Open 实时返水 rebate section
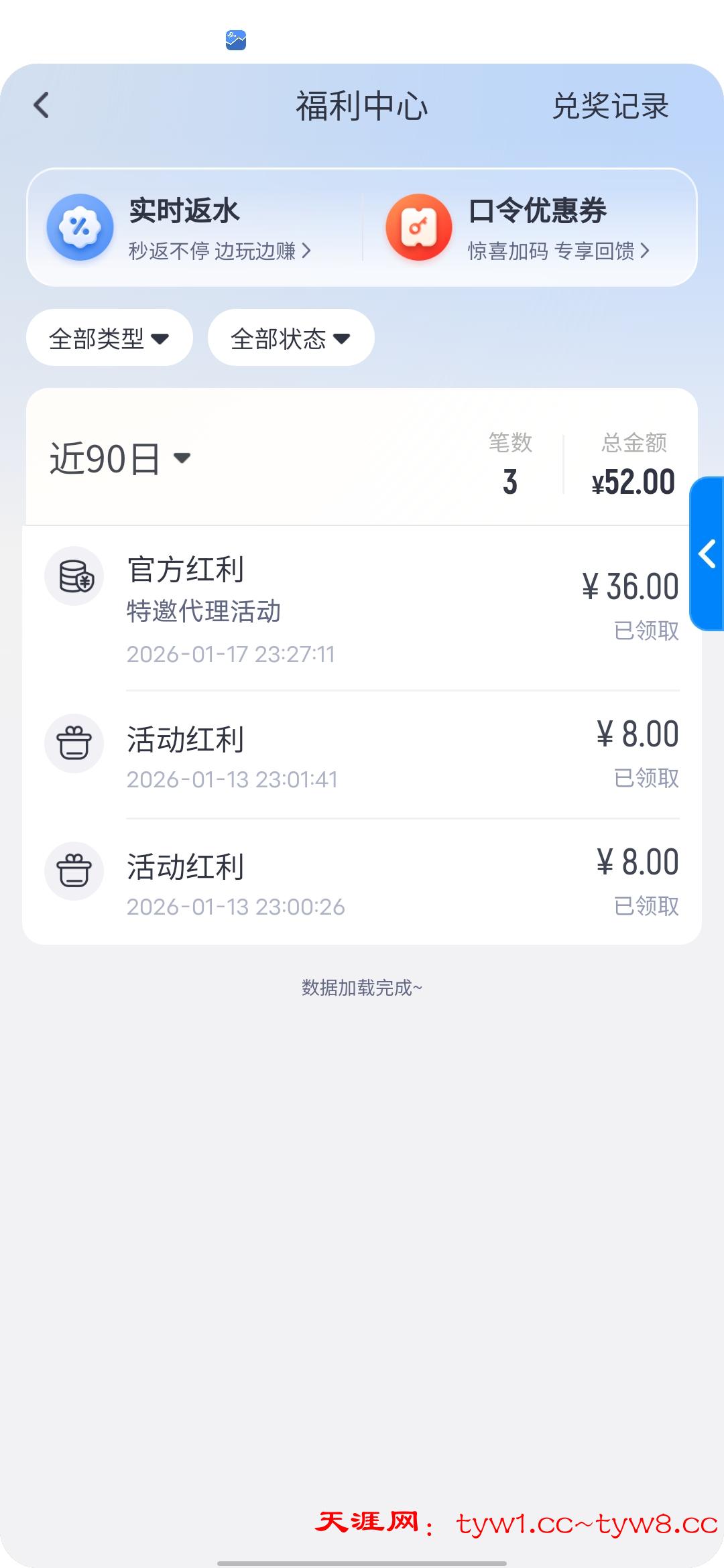This screenshot has width=724, height=1568. coord(194,228)
